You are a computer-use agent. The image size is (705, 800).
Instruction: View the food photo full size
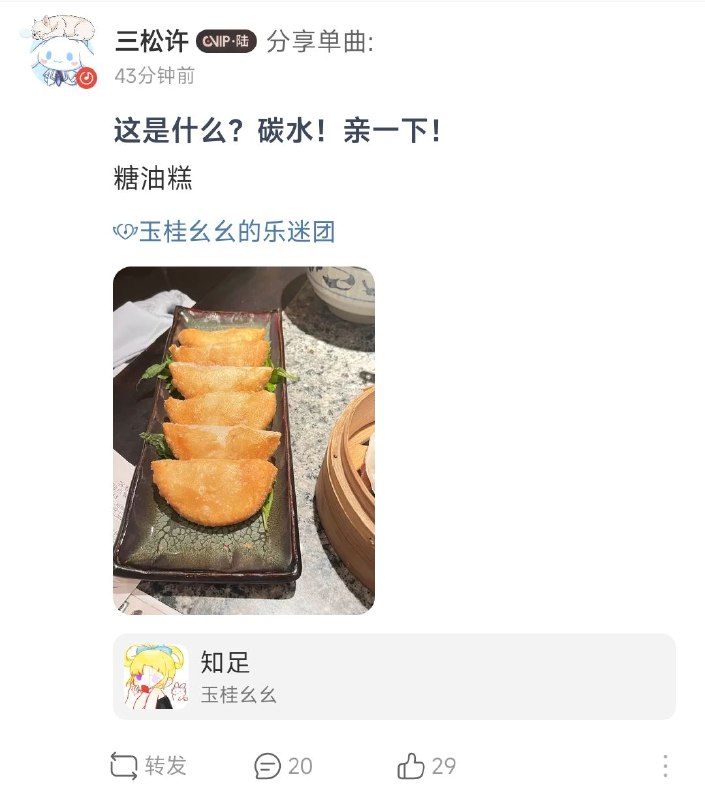(243, 439)
